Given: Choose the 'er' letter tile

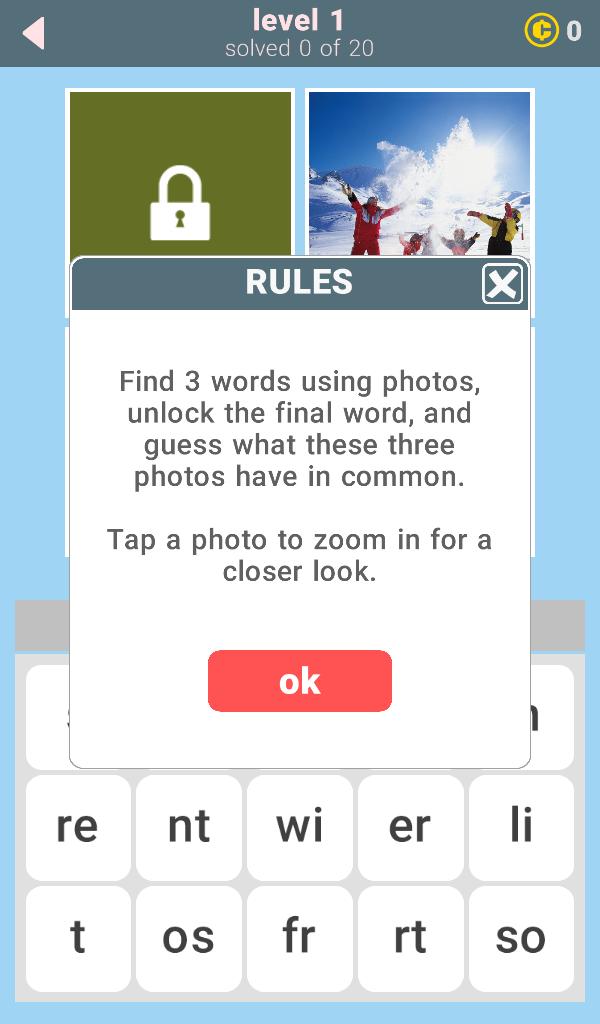Looking at the screenshot, I should [410, 827].
